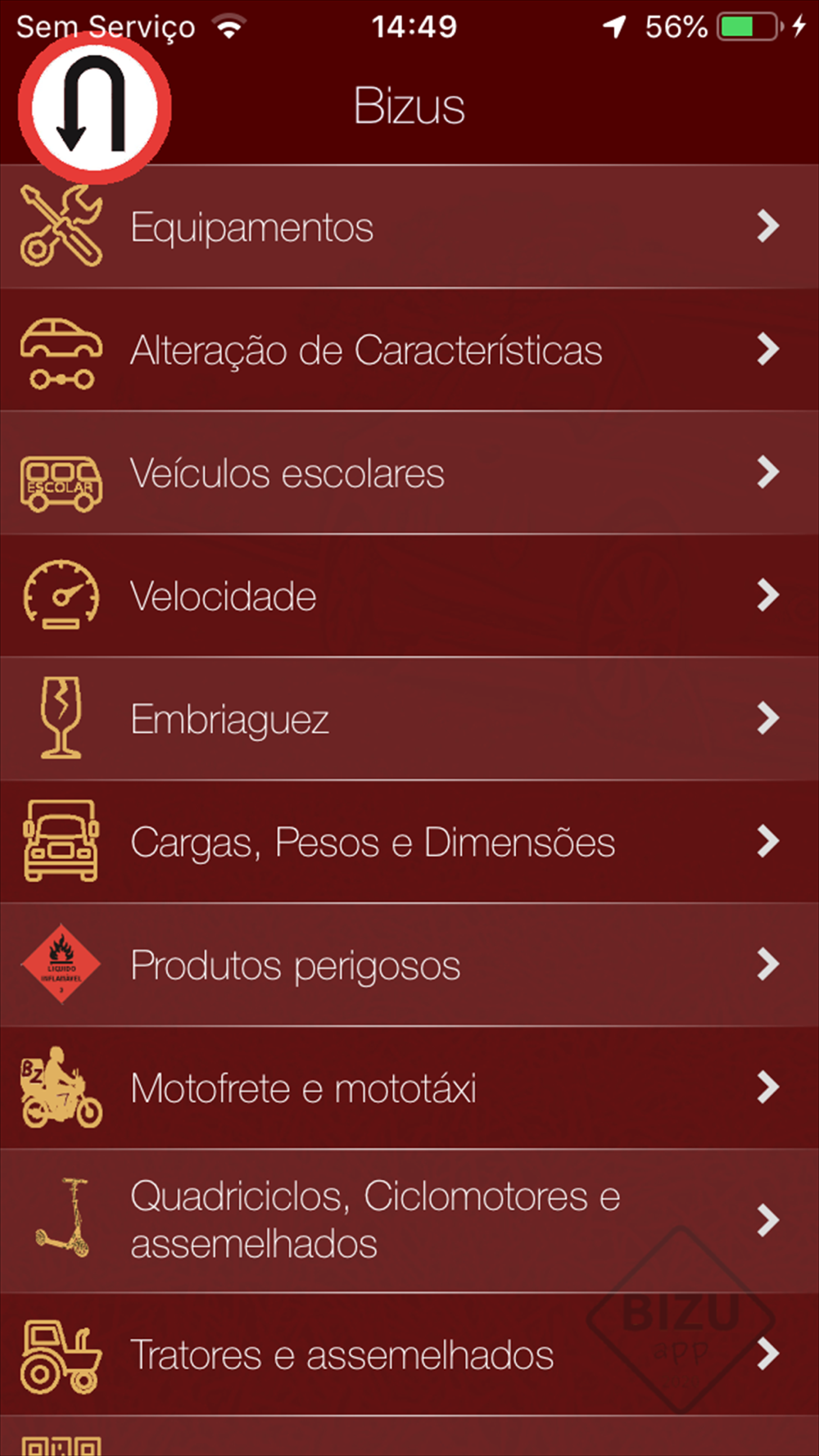The width and height of the screenshot is (819, 1456).
Task: Go back using the U-turn sign icon
Action: (x=94, y=107)
